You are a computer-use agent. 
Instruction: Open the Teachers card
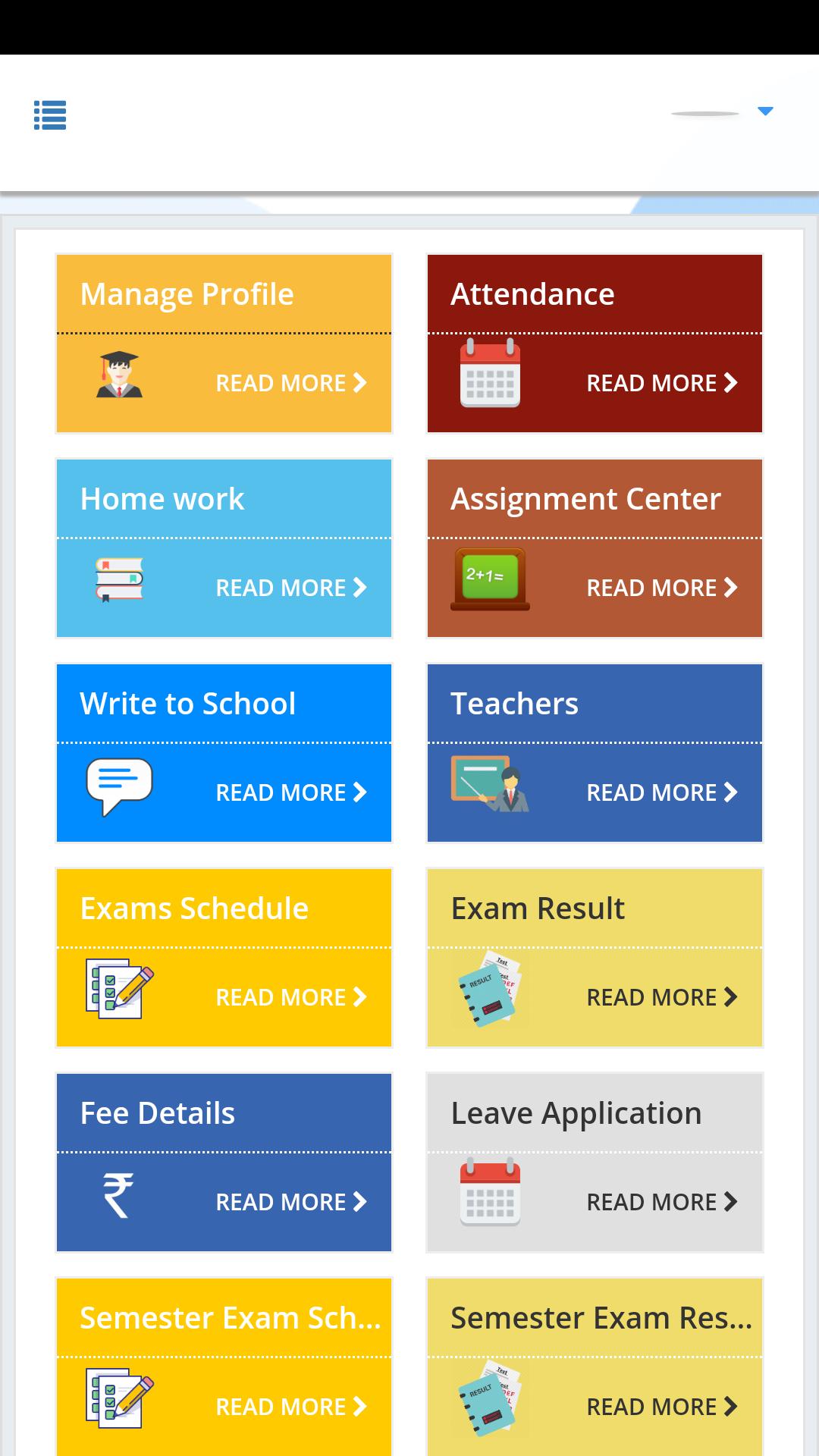pos(595,753)
